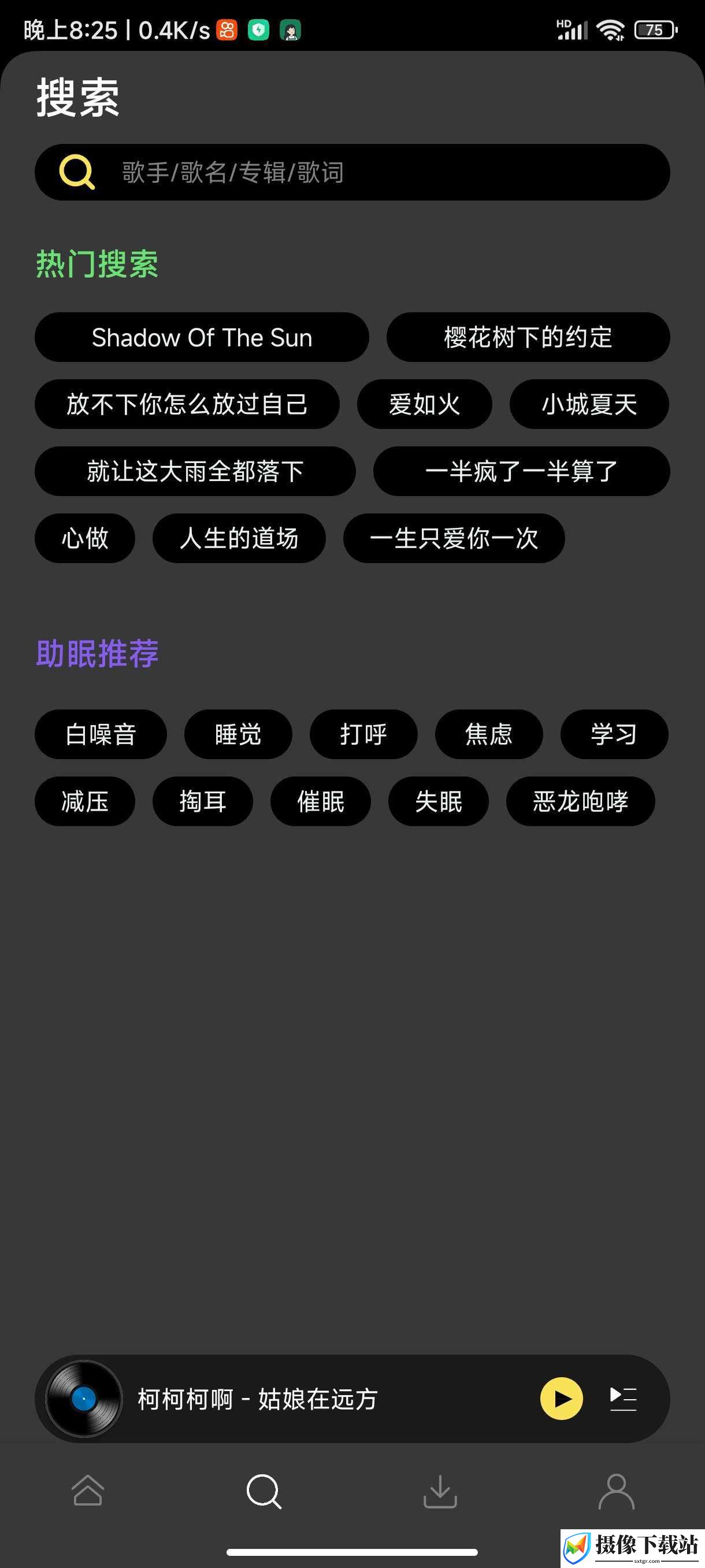Tap the search box for songs and artists

coord(352,172)
